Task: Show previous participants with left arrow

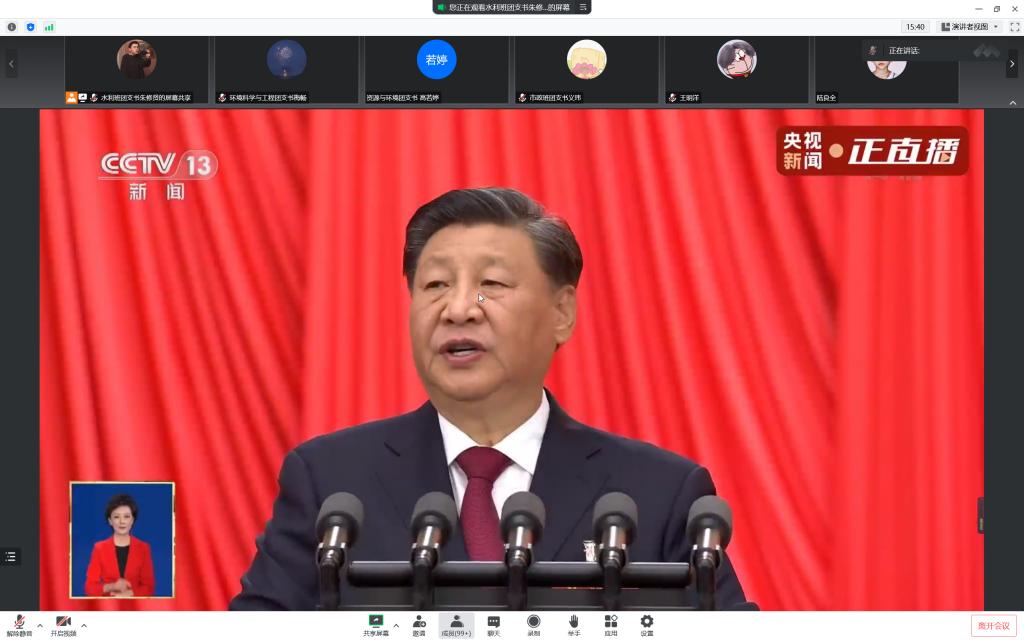Action: pyautogui.click(x=12, y=63)
